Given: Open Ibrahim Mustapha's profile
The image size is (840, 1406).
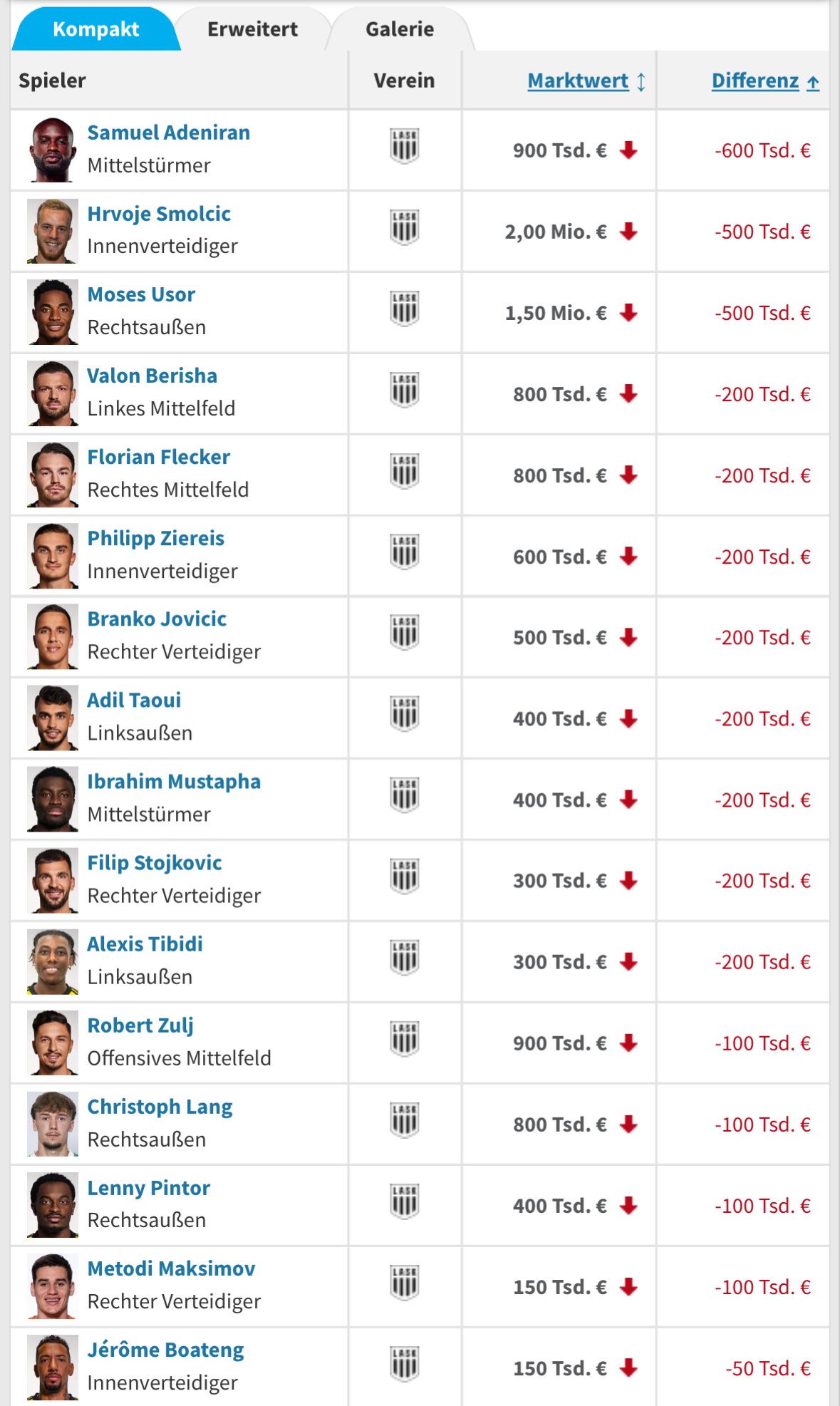Looking at the screenshot, I should tap(174, 781).
